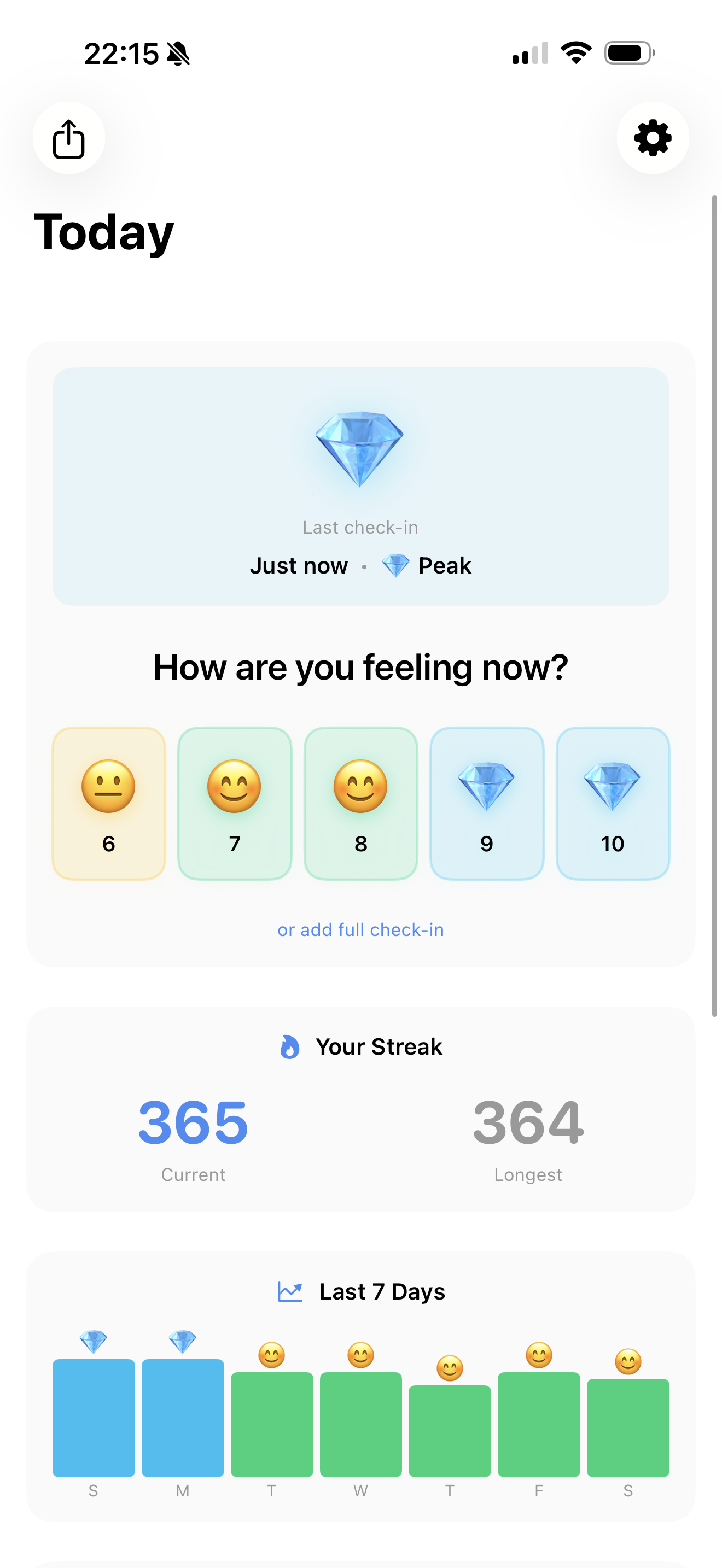Image resolution: width=722 pixels, height=1568 pixels.
Task: Click the diamond icon above Last check-in
Action: pos(361,449)
